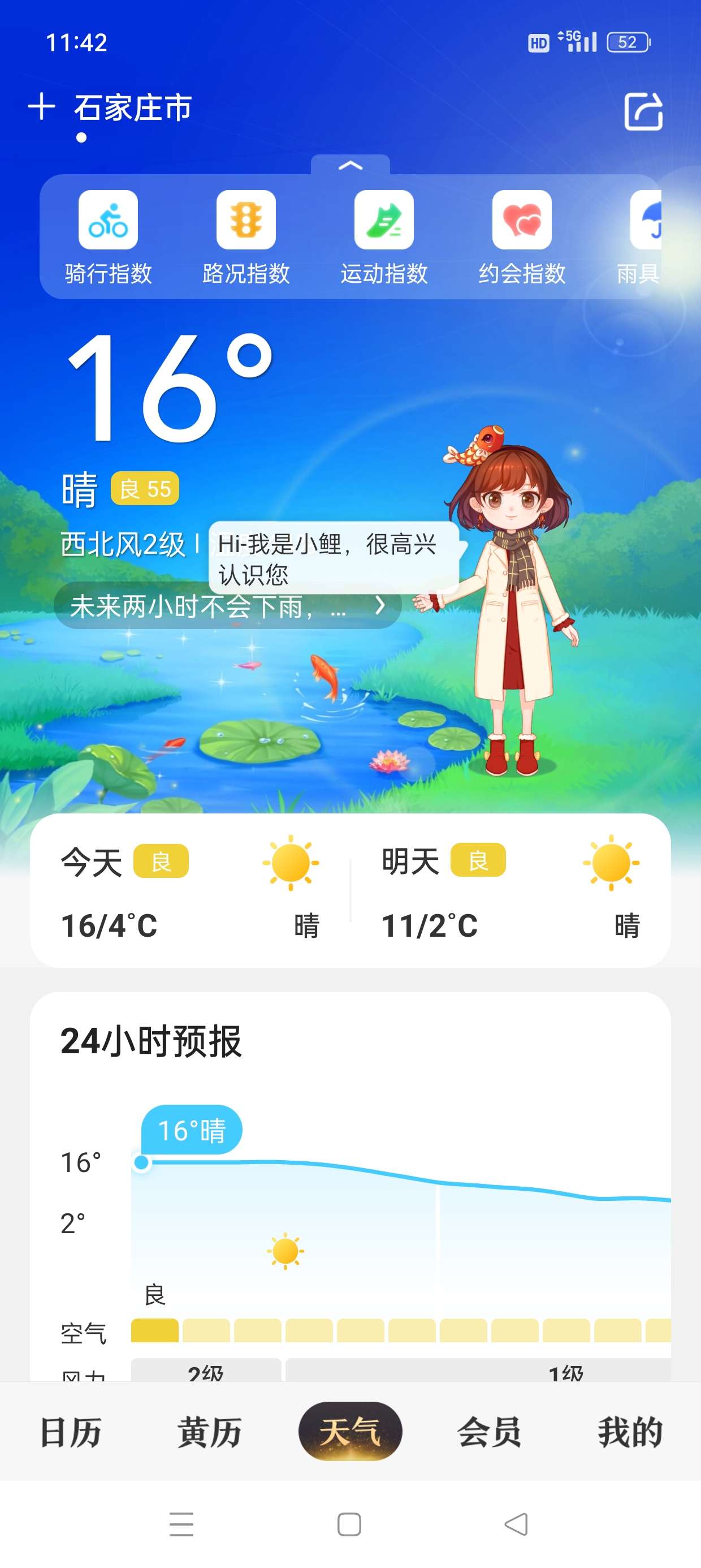Open the 运动指数 sports index

tap(384, 238)
